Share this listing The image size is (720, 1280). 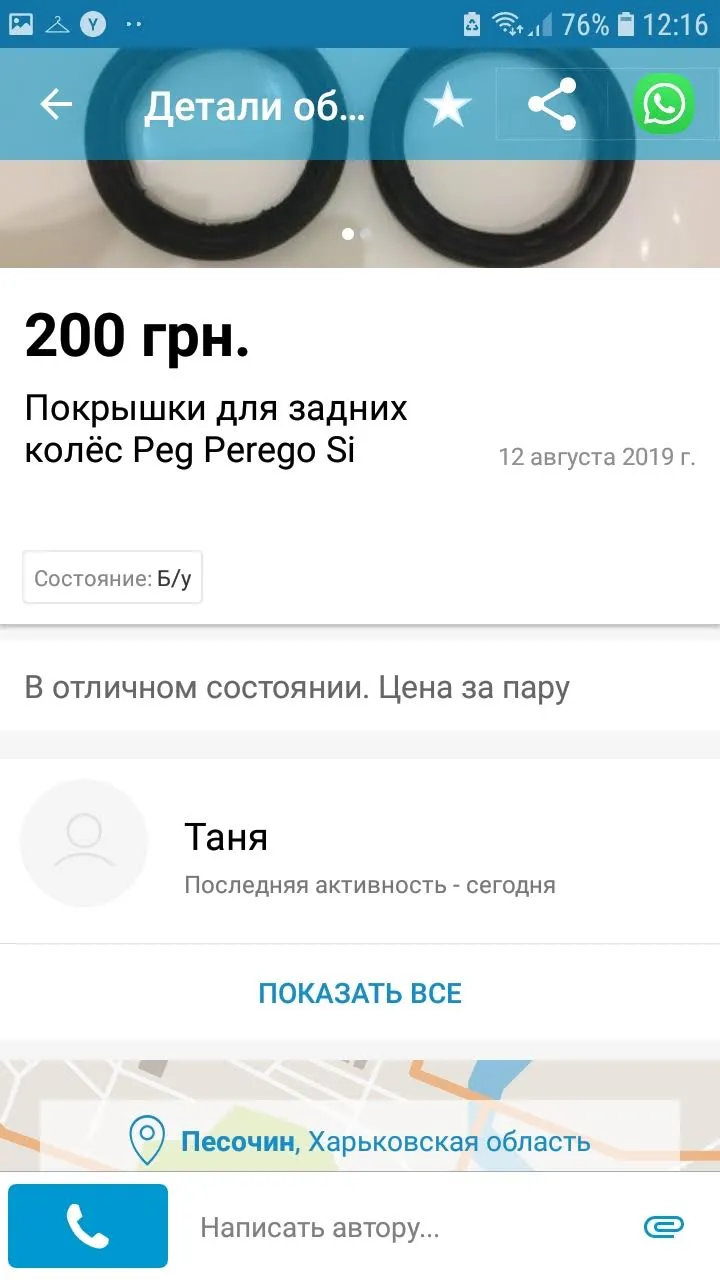tap(552, 104)
